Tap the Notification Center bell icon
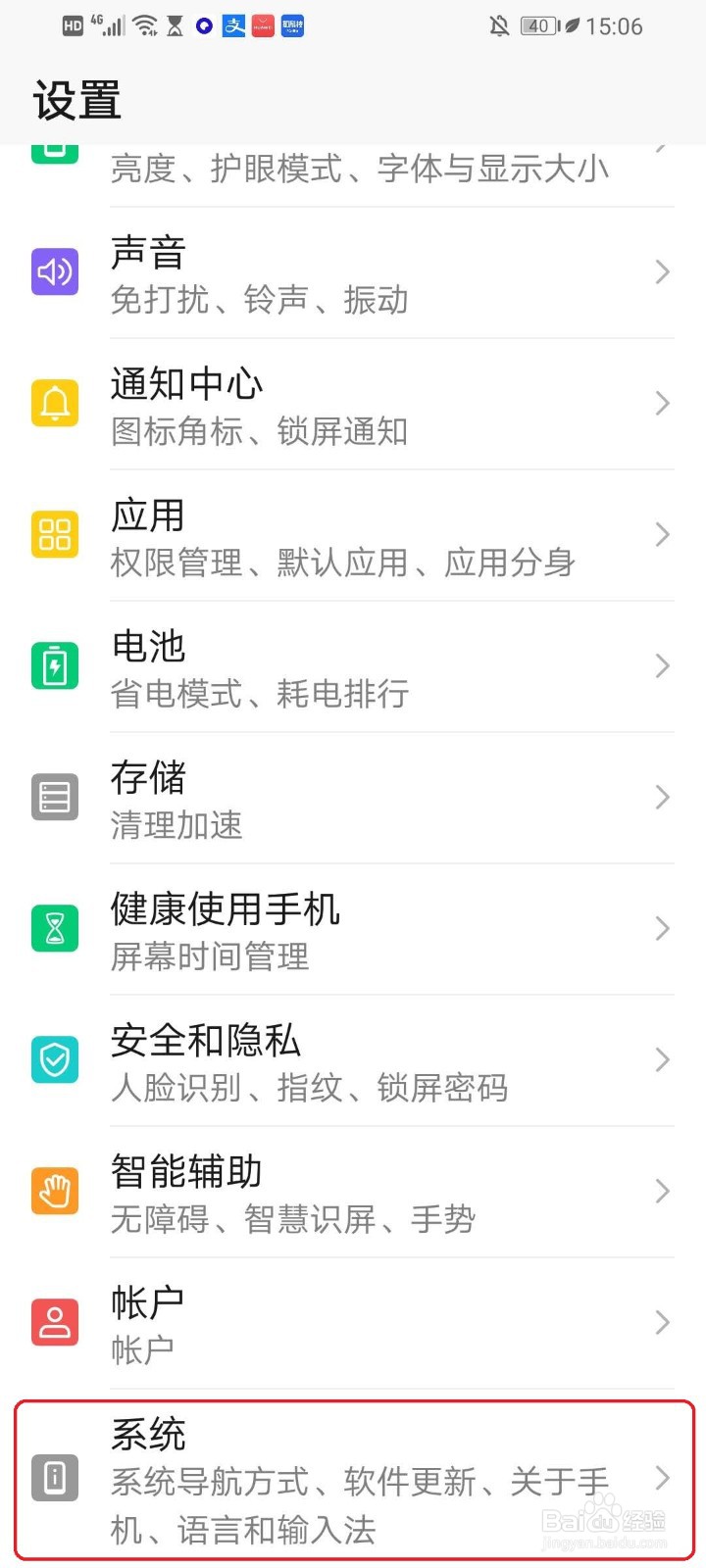Viewport: 706px width, 1568px height. point(55,403)
